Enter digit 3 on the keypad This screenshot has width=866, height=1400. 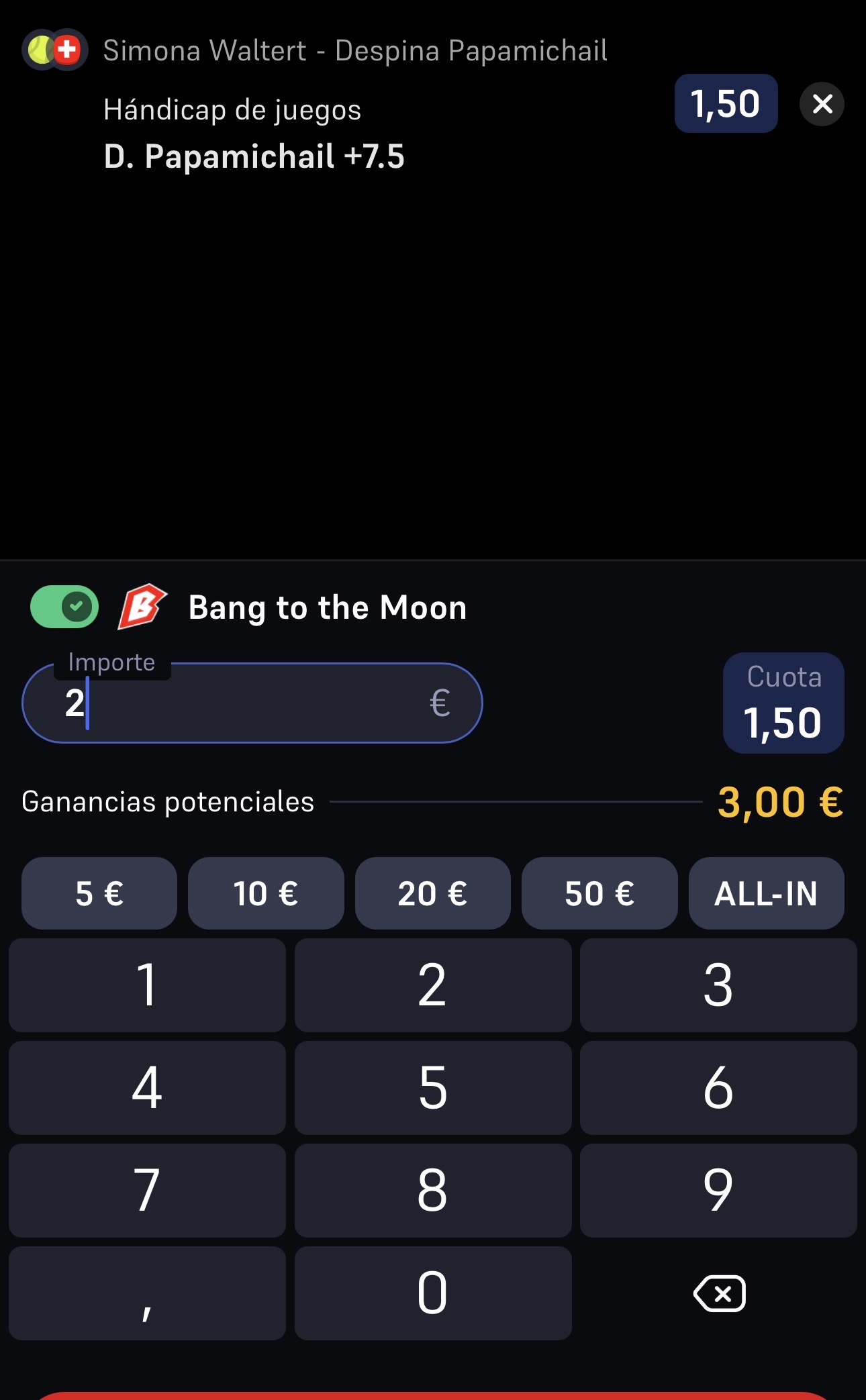(718, 985)
